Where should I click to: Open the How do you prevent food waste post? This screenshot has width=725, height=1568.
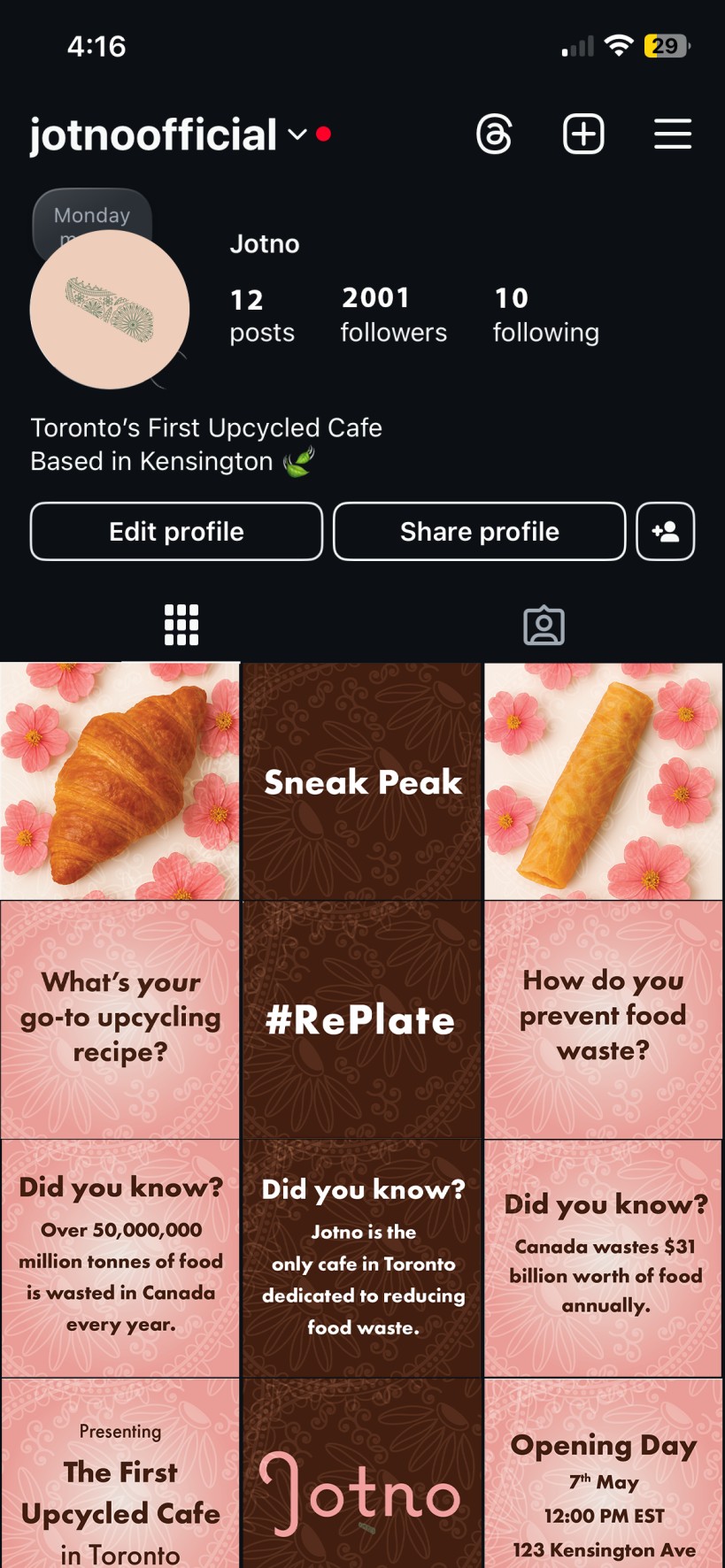pyautogui.click(x=604, y=1019)
